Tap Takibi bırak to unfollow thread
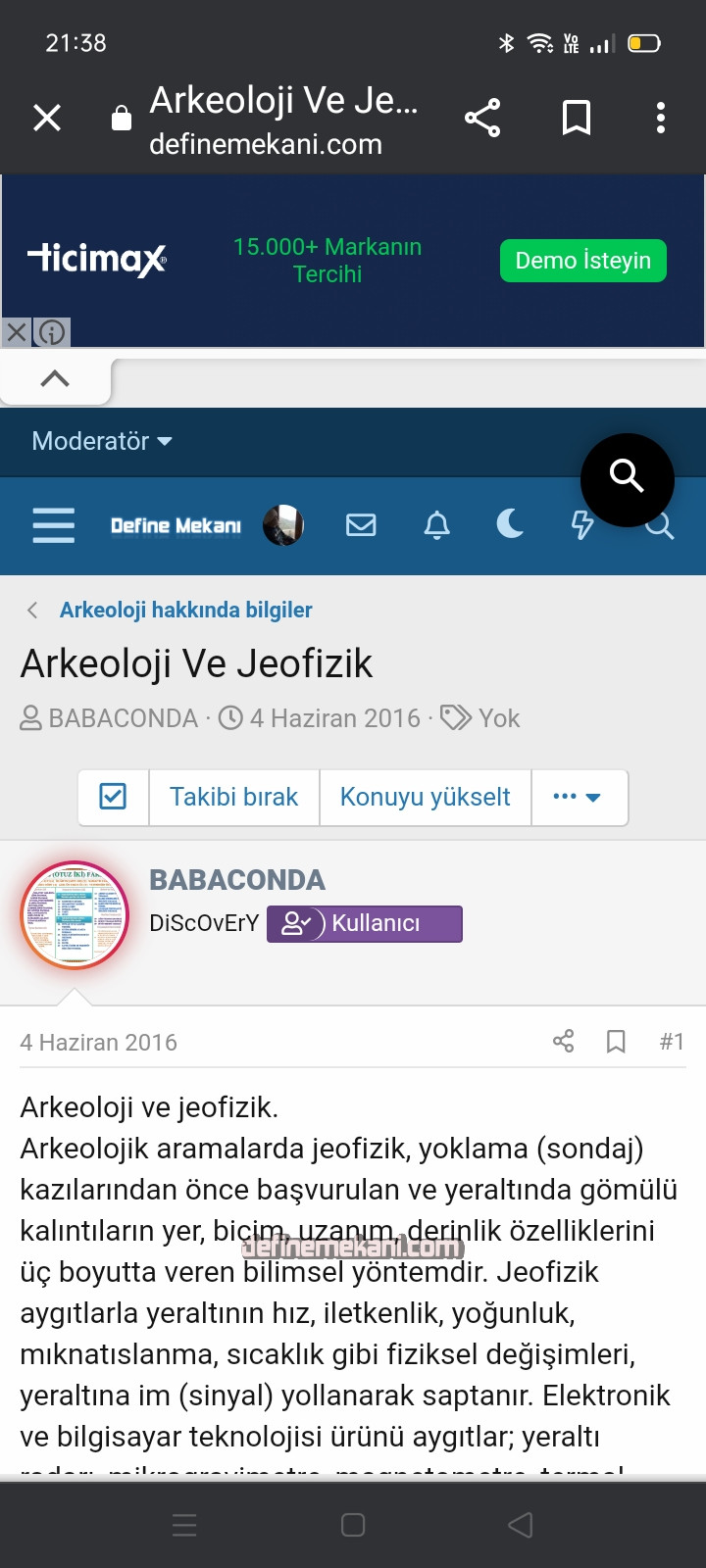Image resolution: width=706 pixels, height=1568 pixels. tap(233, 797)
